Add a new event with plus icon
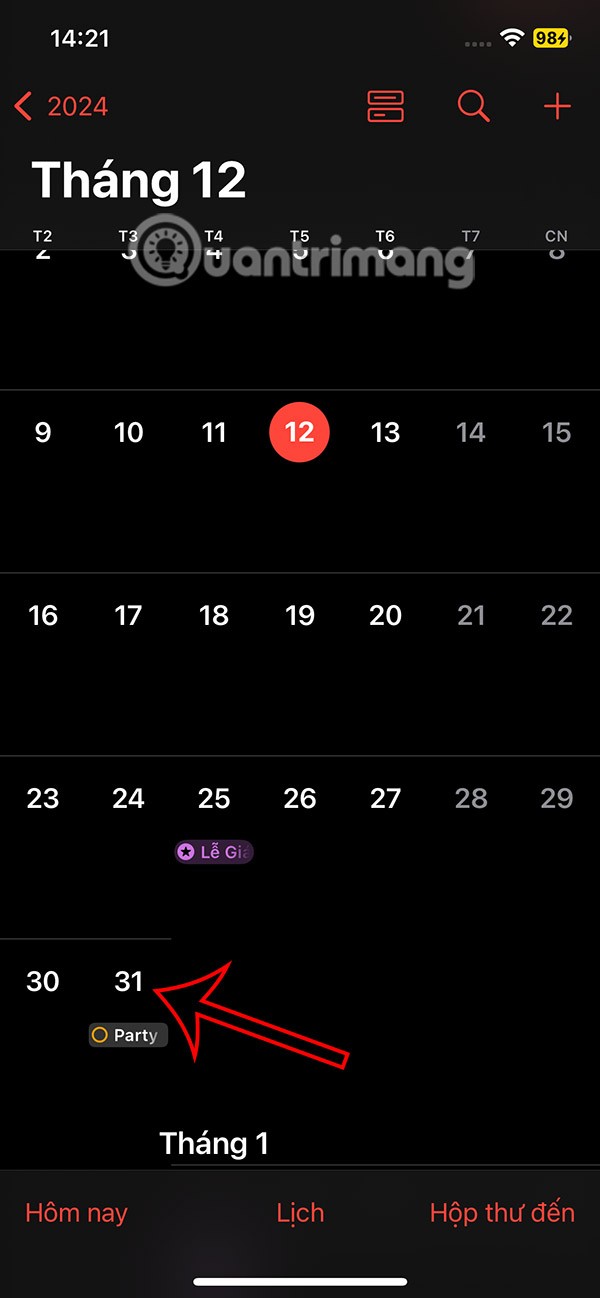The height and width of the screenshot is (1298, 600). (x=556, y=106)
